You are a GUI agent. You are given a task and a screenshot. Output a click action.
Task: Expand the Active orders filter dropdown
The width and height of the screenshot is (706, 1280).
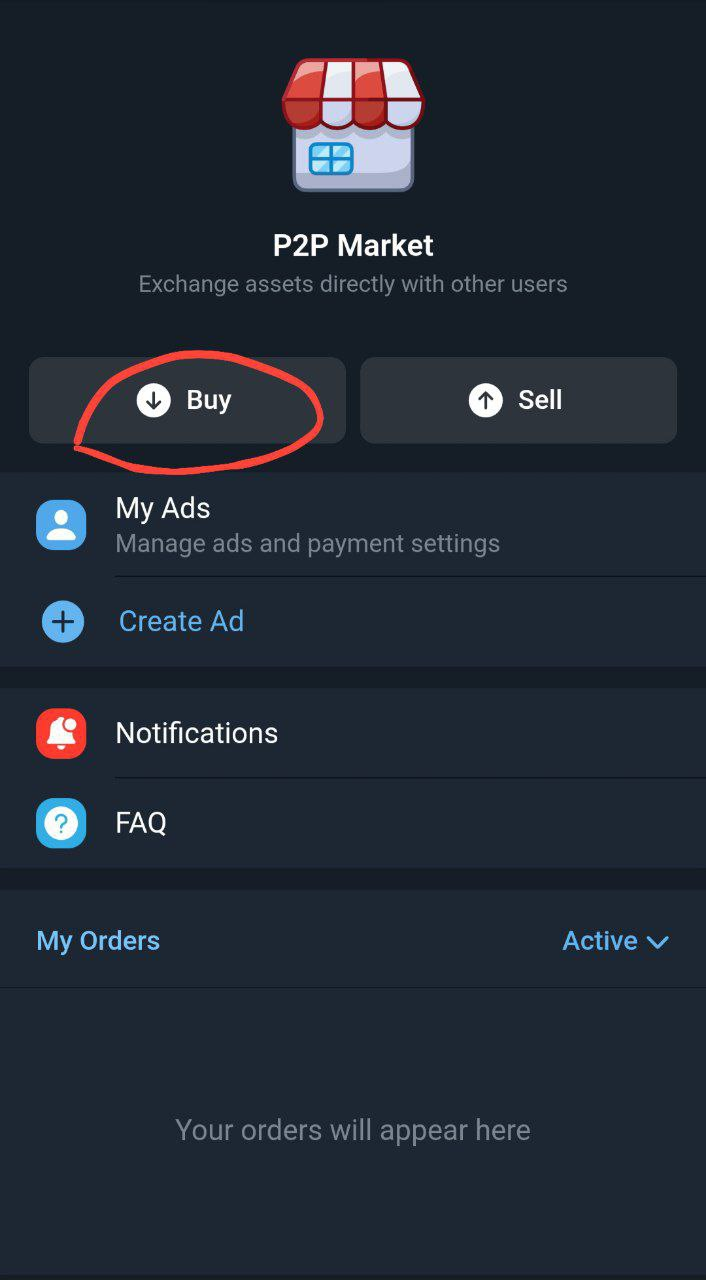point(615,941)
